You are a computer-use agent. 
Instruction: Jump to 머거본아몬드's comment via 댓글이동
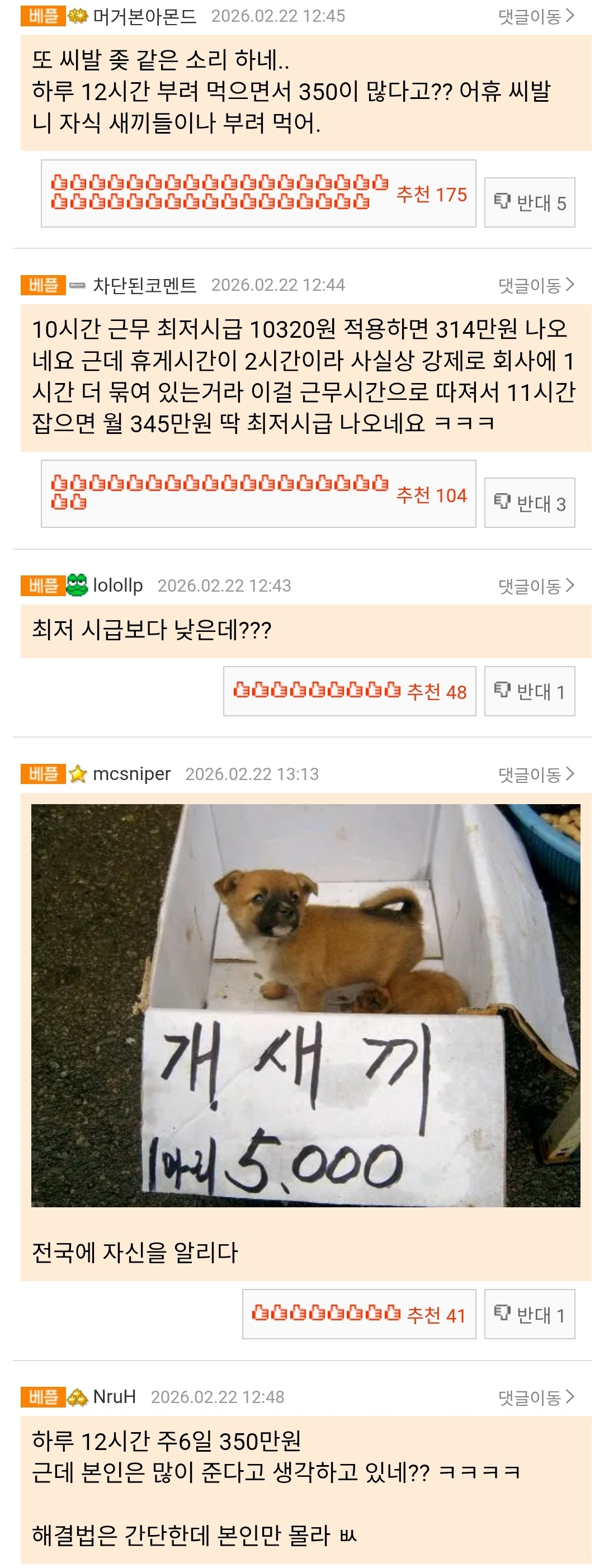coord(536,16)
